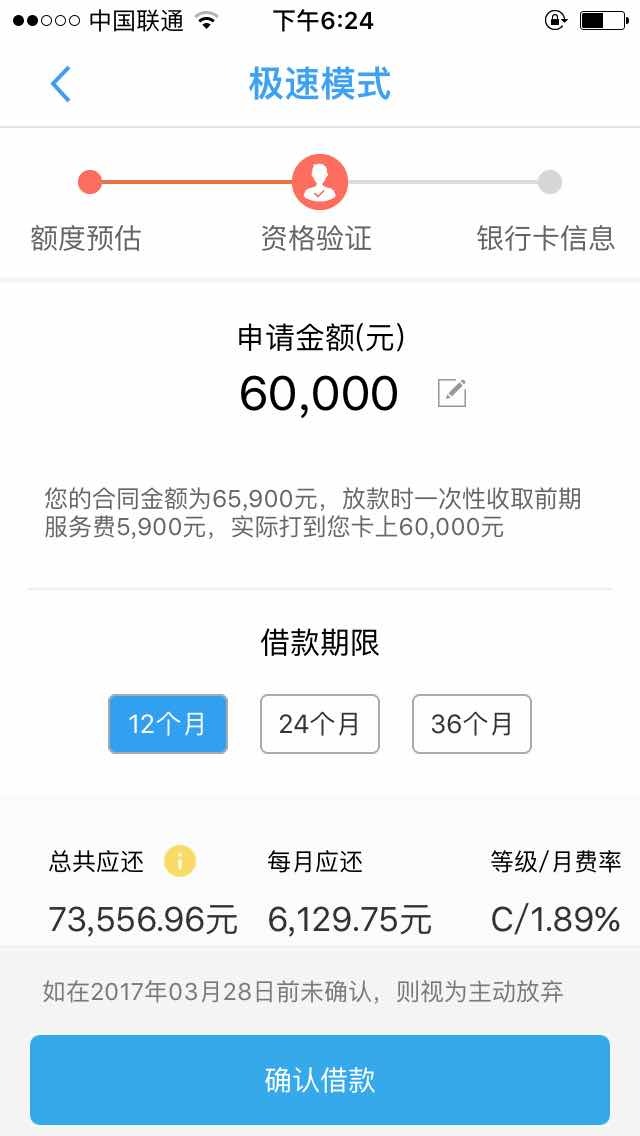Open the info icon next to 总共应还

click(180, 861)
